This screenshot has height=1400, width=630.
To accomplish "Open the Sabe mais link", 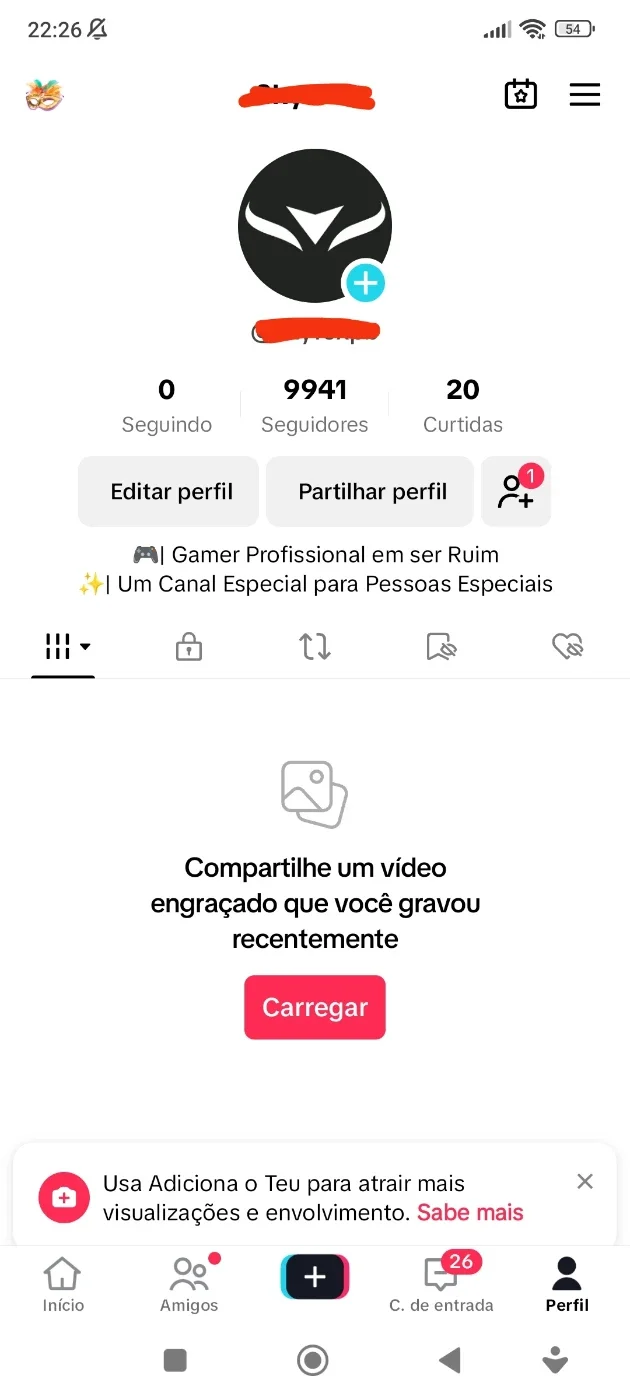I will pos(470,1213).
